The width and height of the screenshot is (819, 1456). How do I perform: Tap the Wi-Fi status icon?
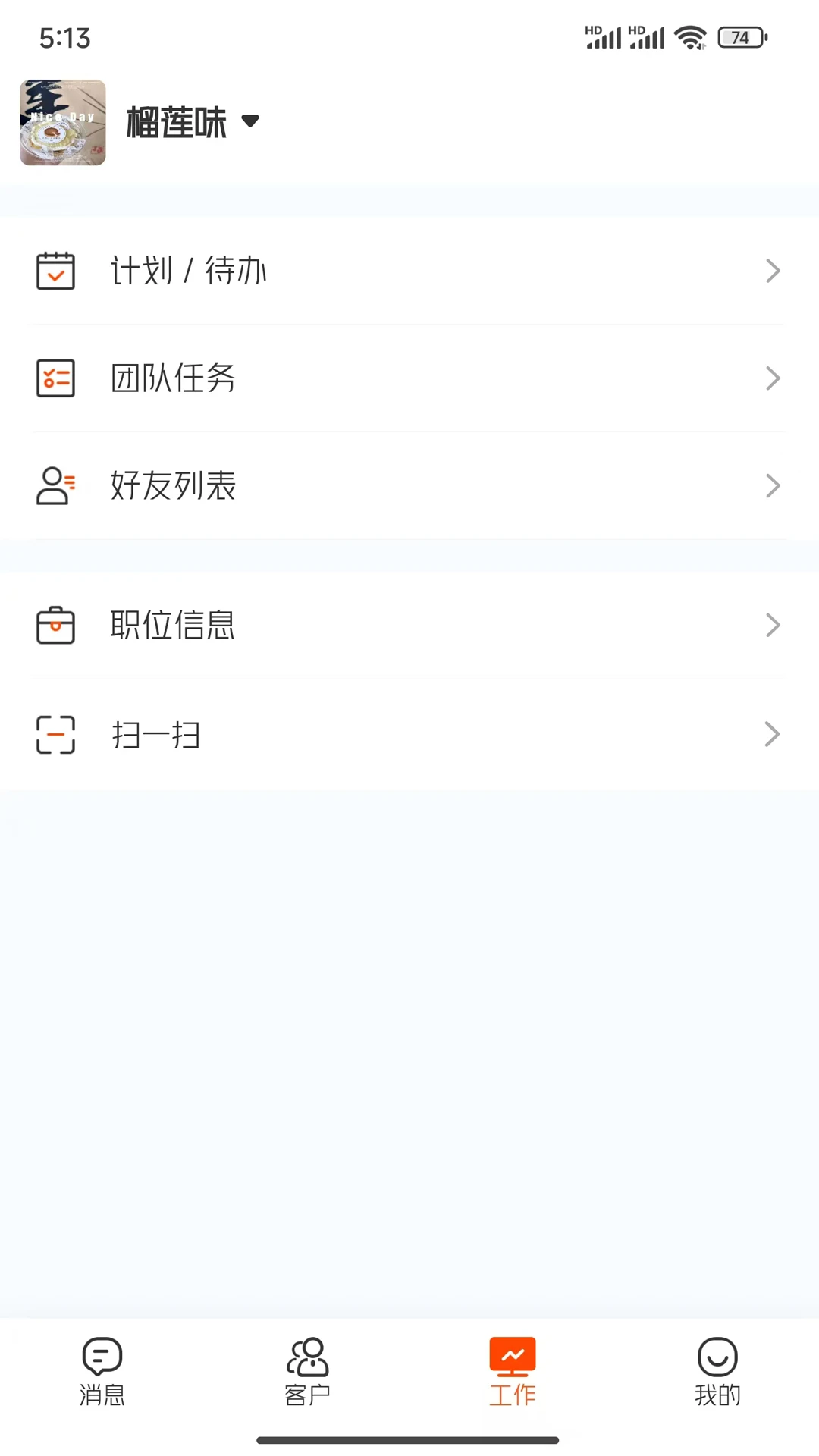pyautogui.click(x=691, y=36)
